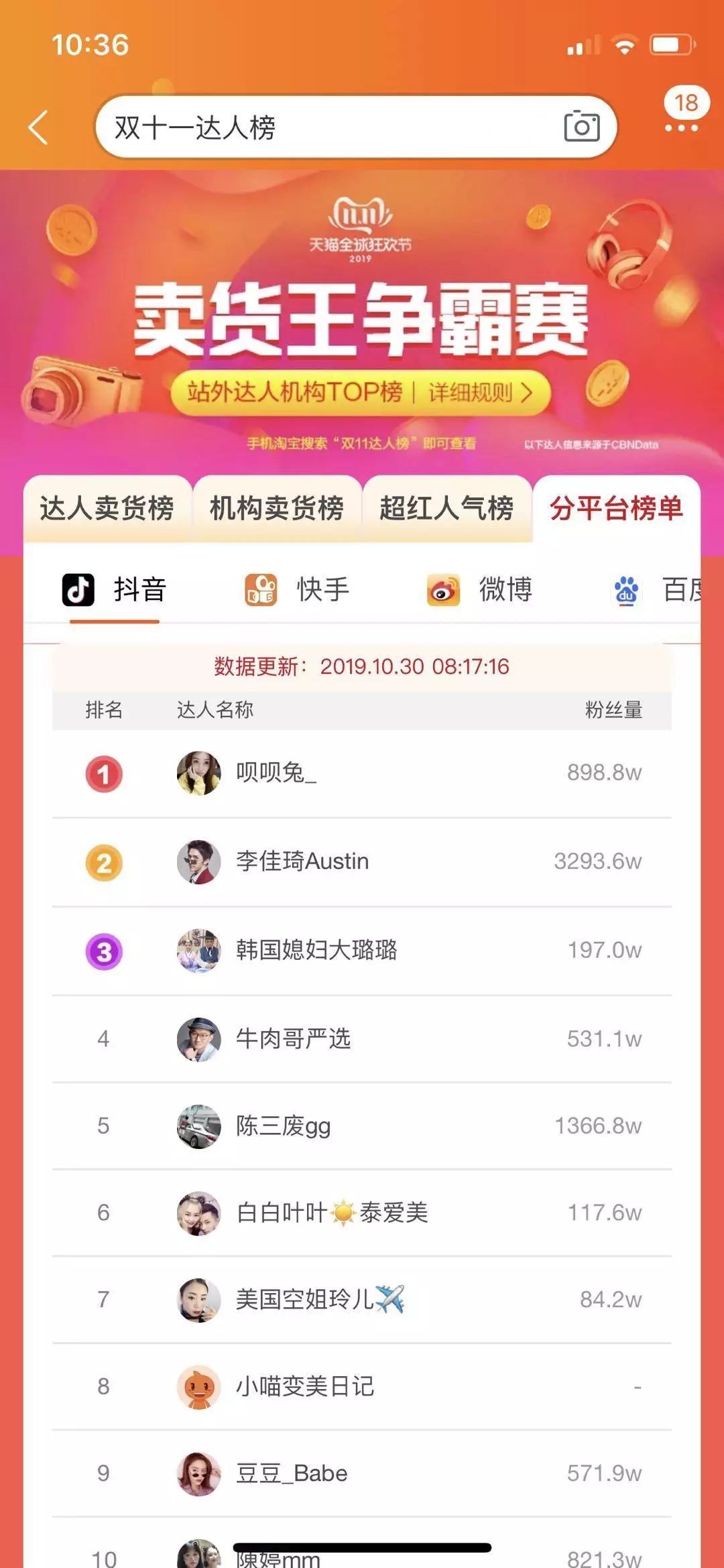The height and width of the screenshot is (1568, 724).
Task: Open the 陈三废gg row
Action: (x=362, y=1126)
